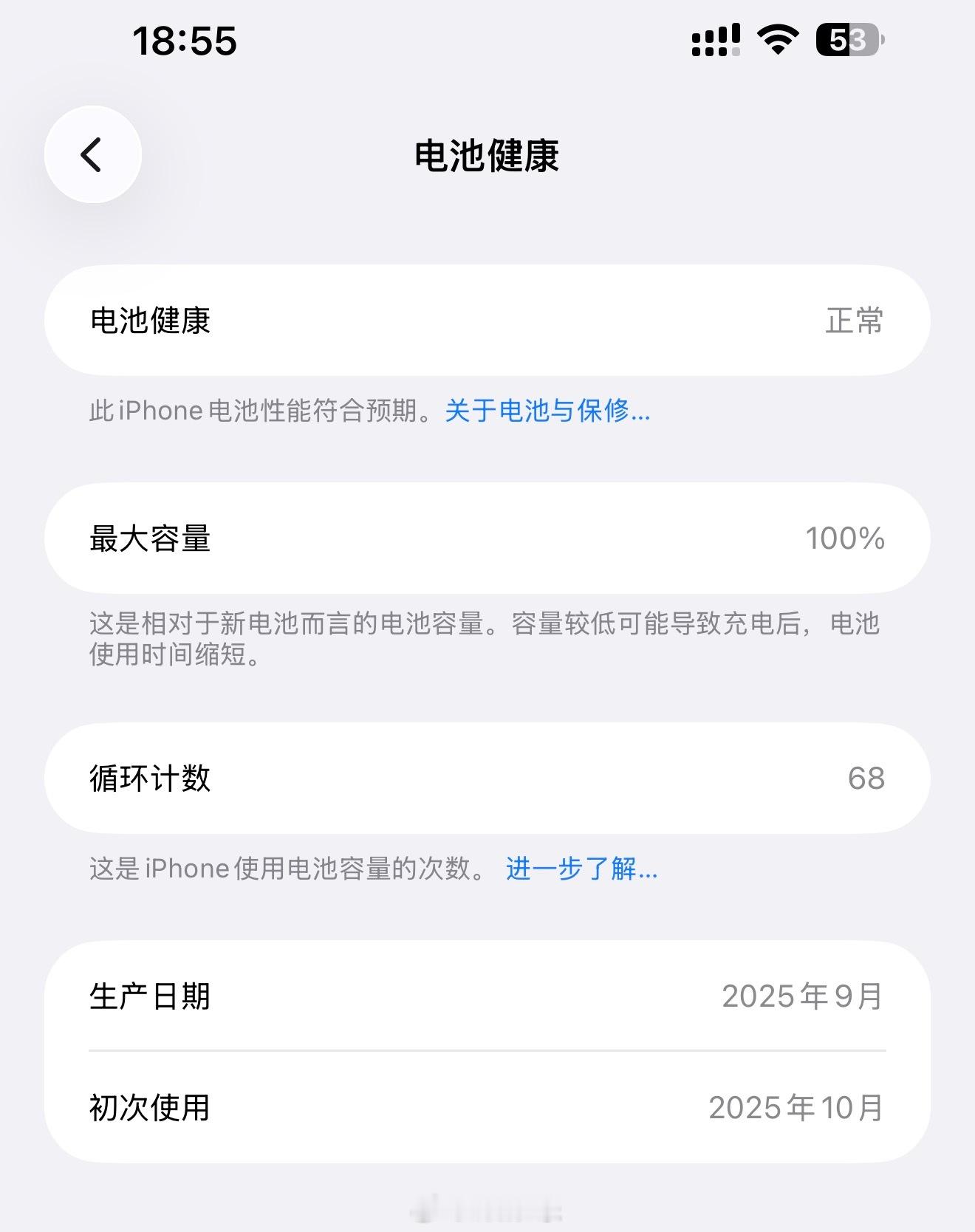Viewport: 975px width, 1232px height.
Task: Select the 电池健康 status row showing 正常
Action: [x=487, y=321]
